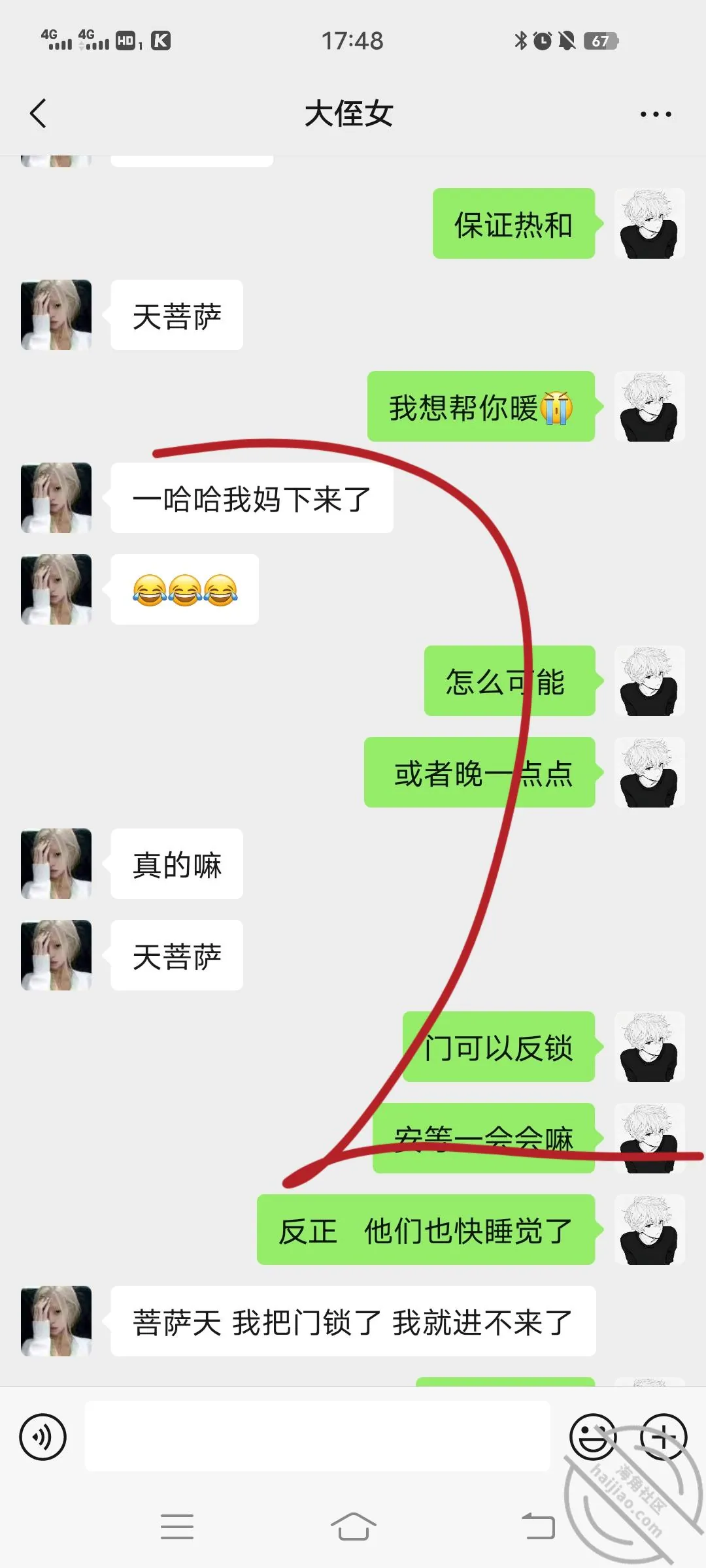This screenshot has height=1568, width=706.
Task: Open the three-dot chat info menu
Action: (656, 114)
